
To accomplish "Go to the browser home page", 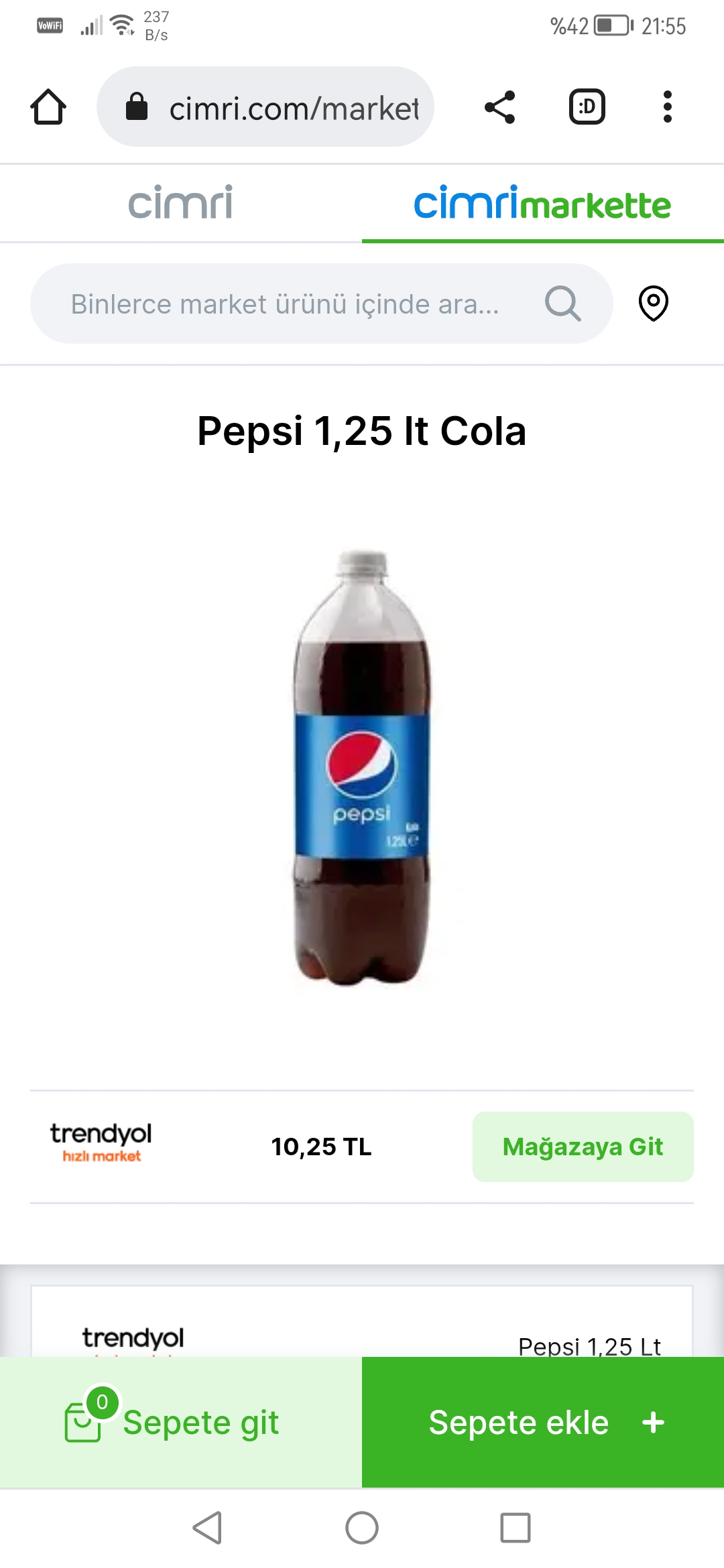I will tap(48, 107).
